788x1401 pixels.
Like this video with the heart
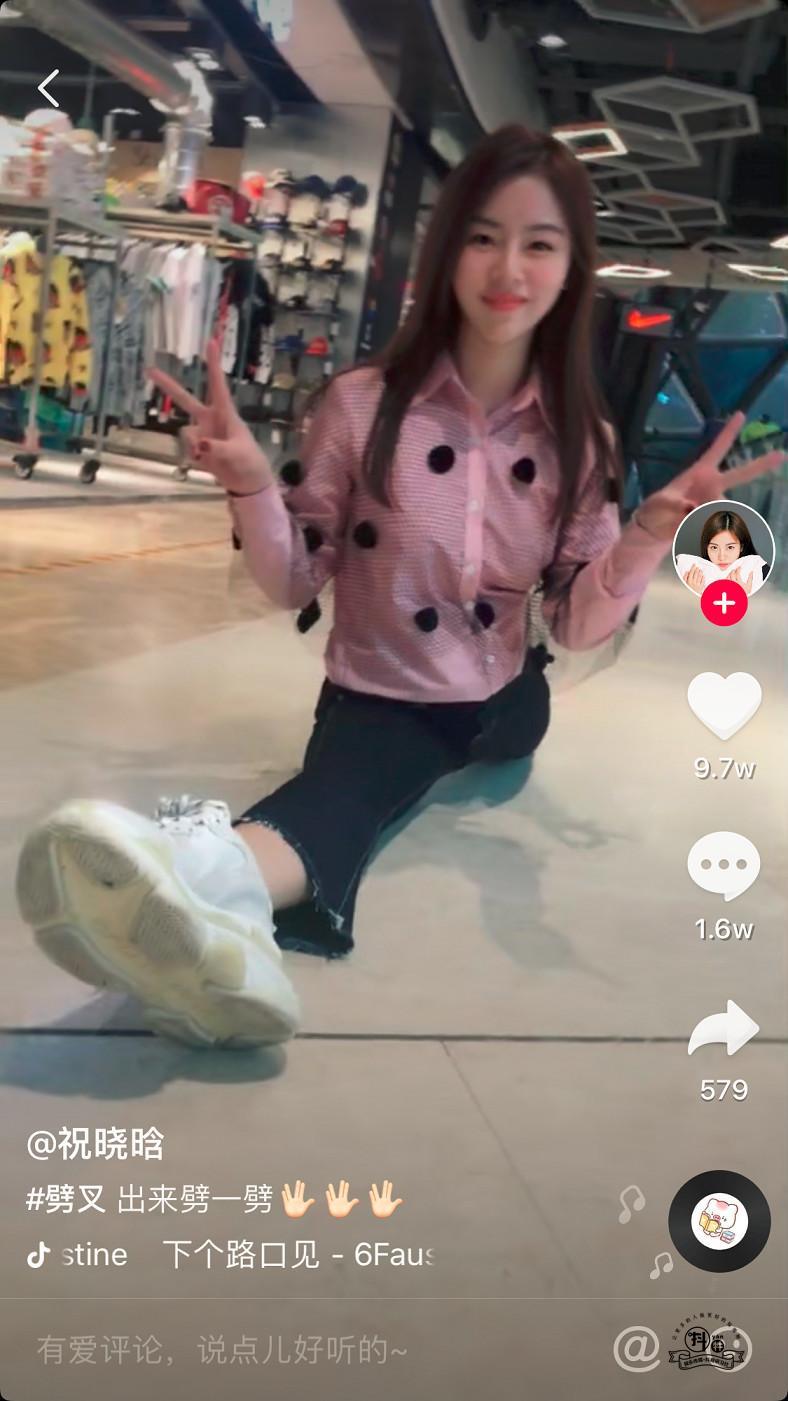[724, 706]
